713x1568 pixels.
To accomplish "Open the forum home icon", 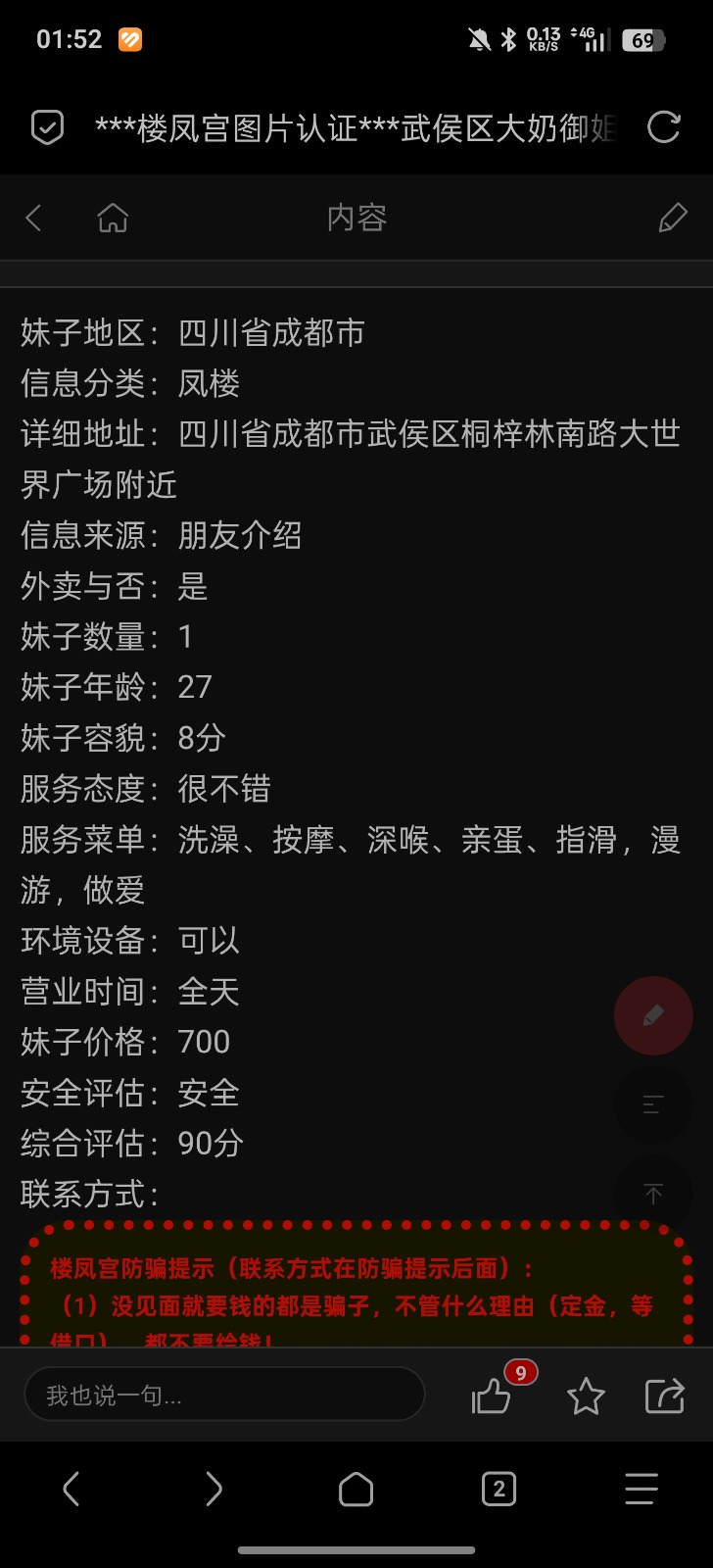I will [x=113, y=218].
